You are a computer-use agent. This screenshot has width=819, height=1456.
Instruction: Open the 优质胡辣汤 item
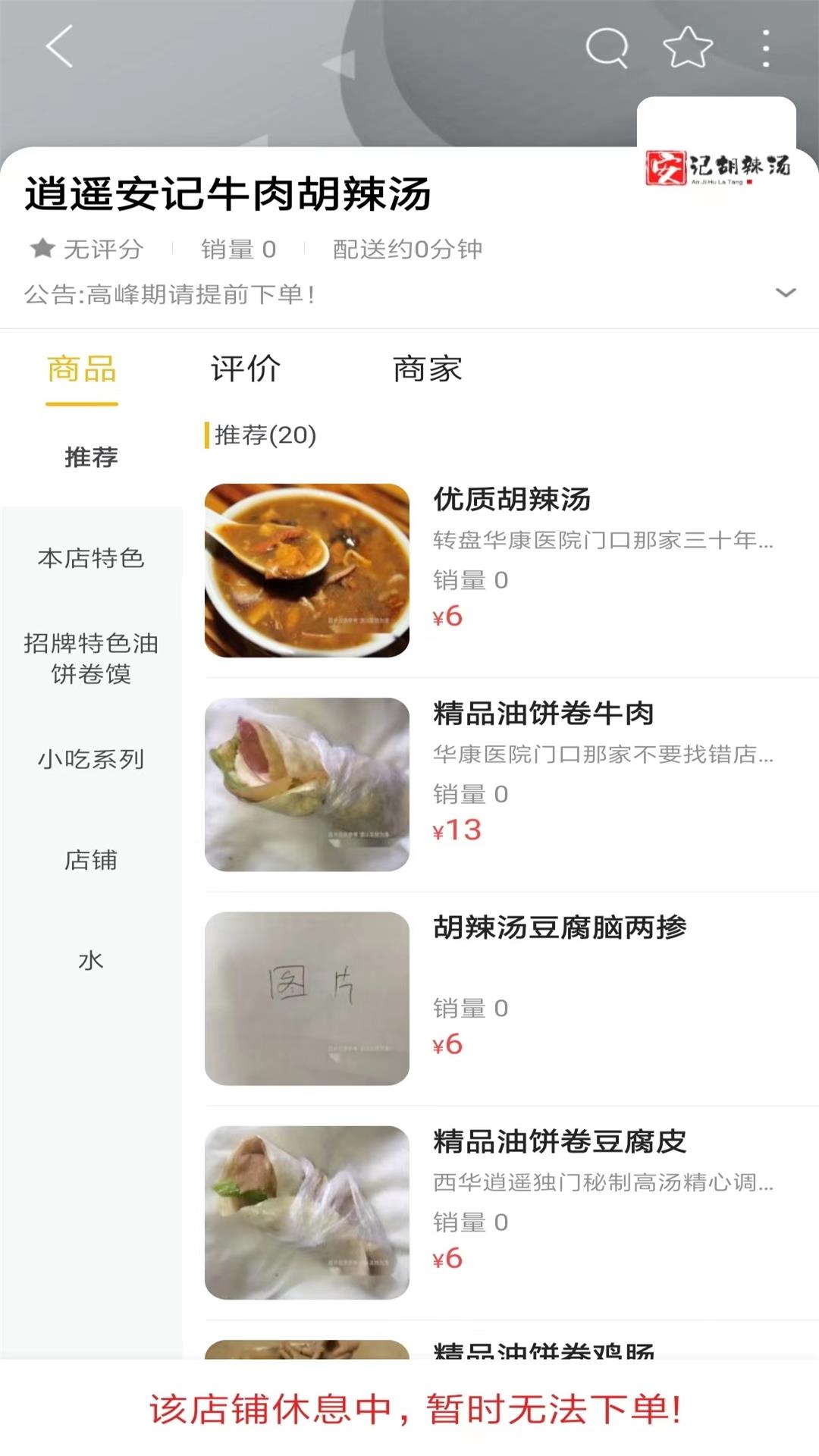(x=512, y=500)
